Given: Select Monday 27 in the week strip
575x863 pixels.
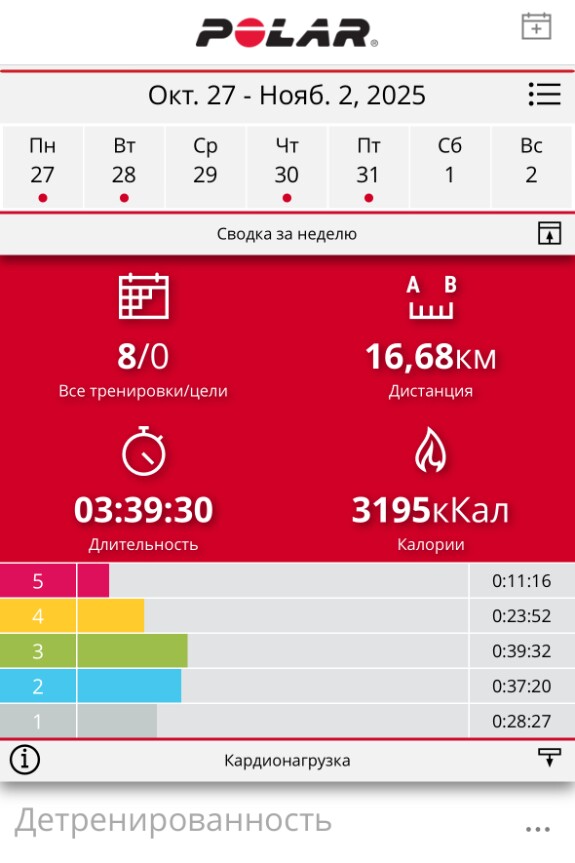Looking at the screenshot, I should click(43, 167).
